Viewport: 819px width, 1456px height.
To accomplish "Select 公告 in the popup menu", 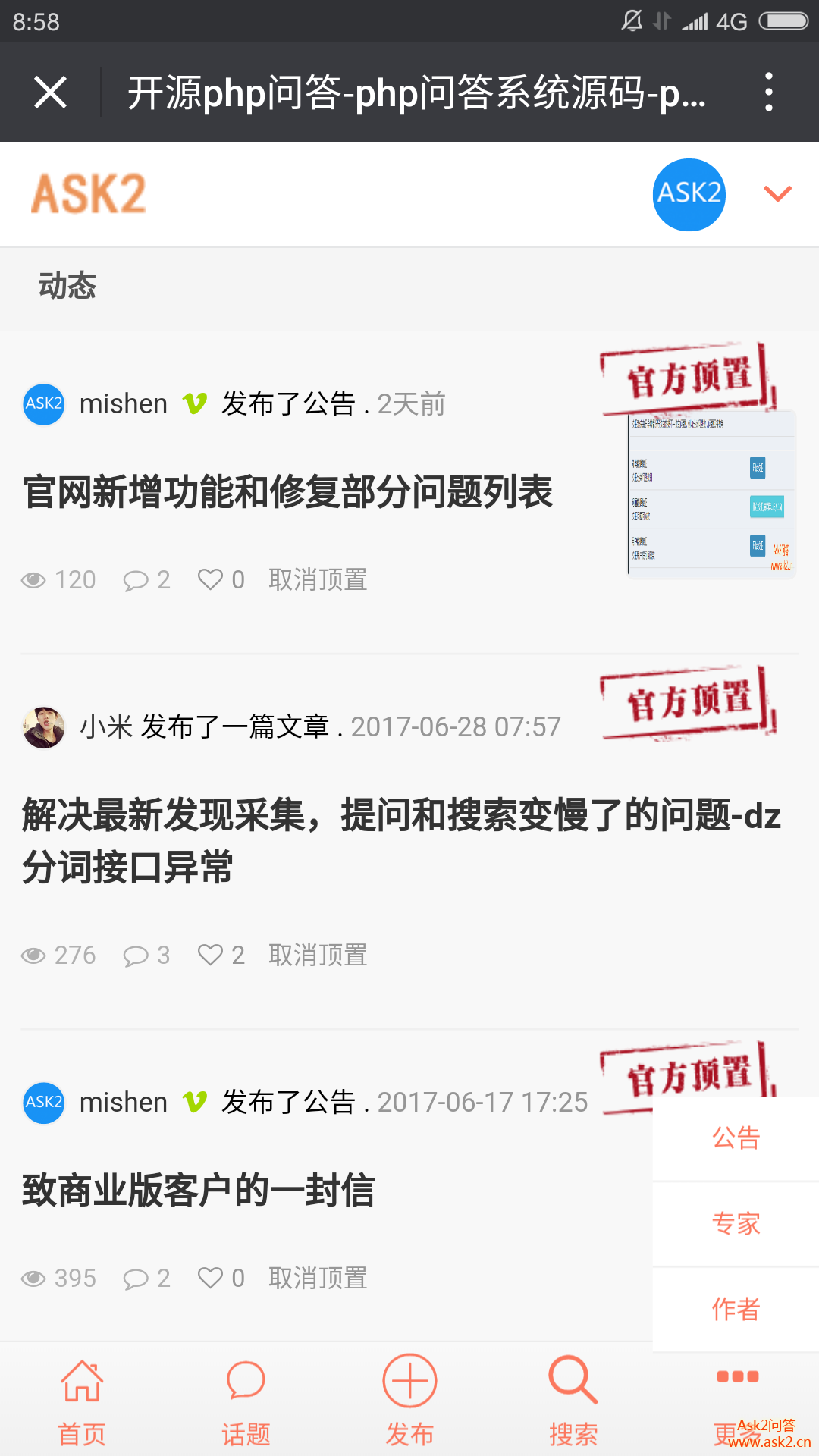I will click(736, 1138).
